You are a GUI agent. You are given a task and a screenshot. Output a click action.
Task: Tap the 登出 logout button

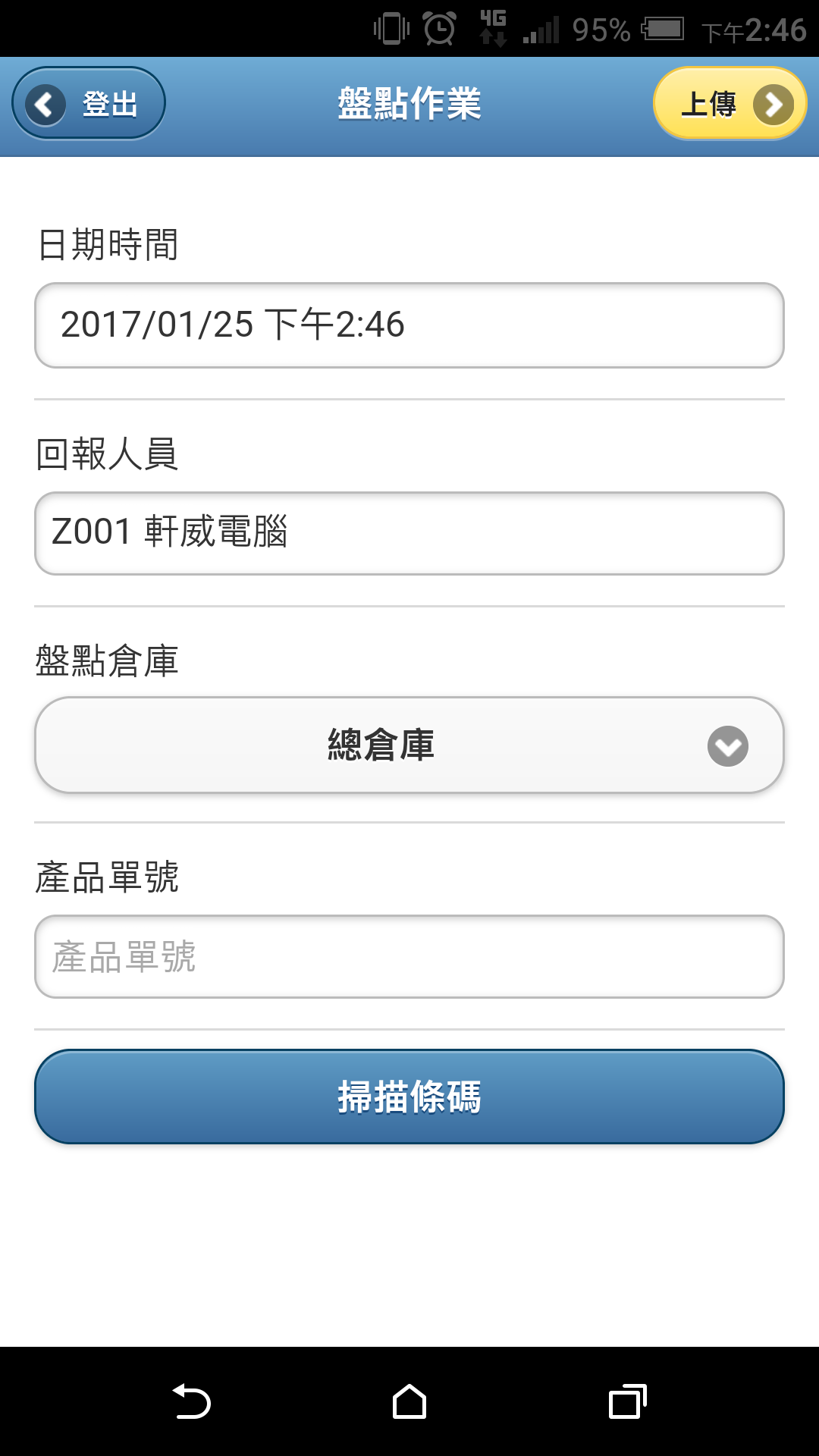point(89,103)
